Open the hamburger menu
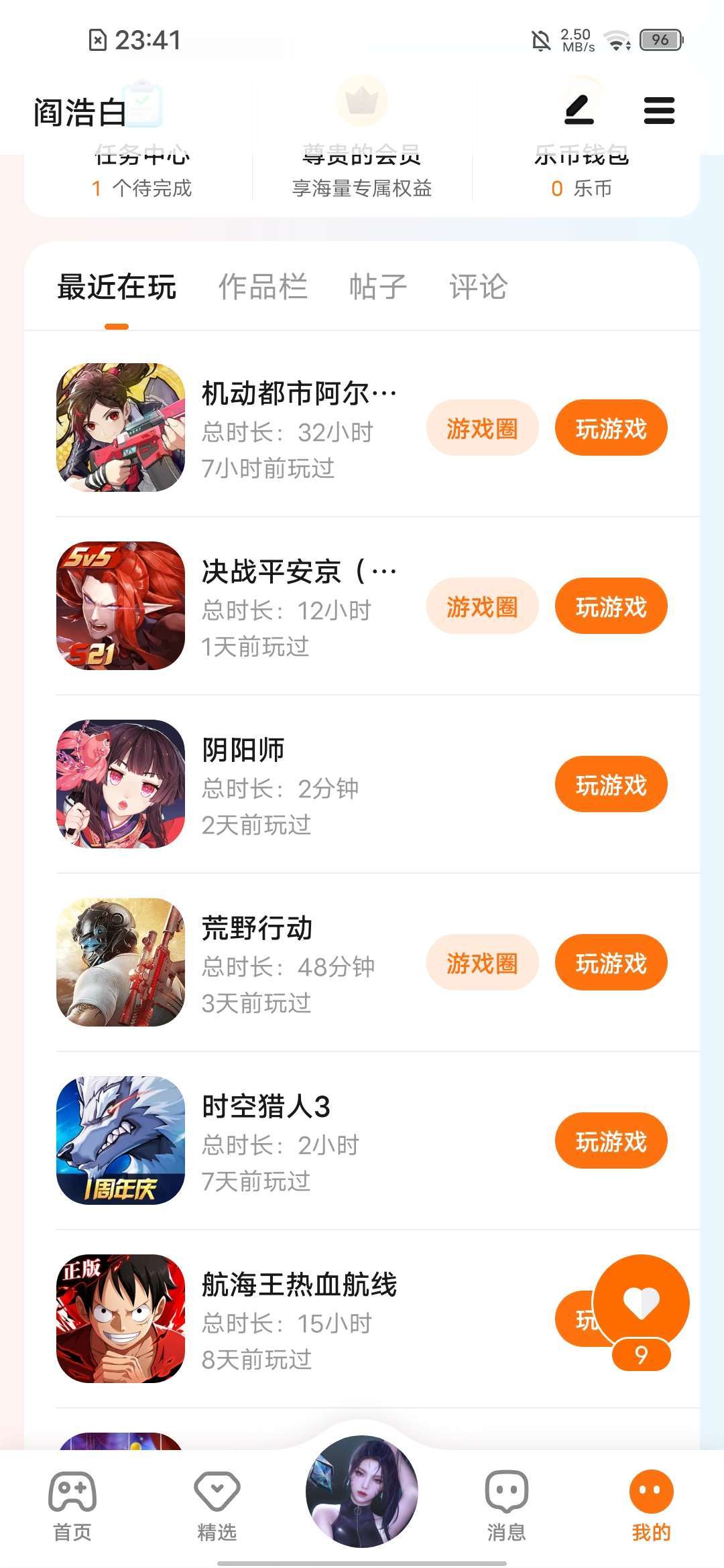724x1568 pixels. (x=659, y=111)
